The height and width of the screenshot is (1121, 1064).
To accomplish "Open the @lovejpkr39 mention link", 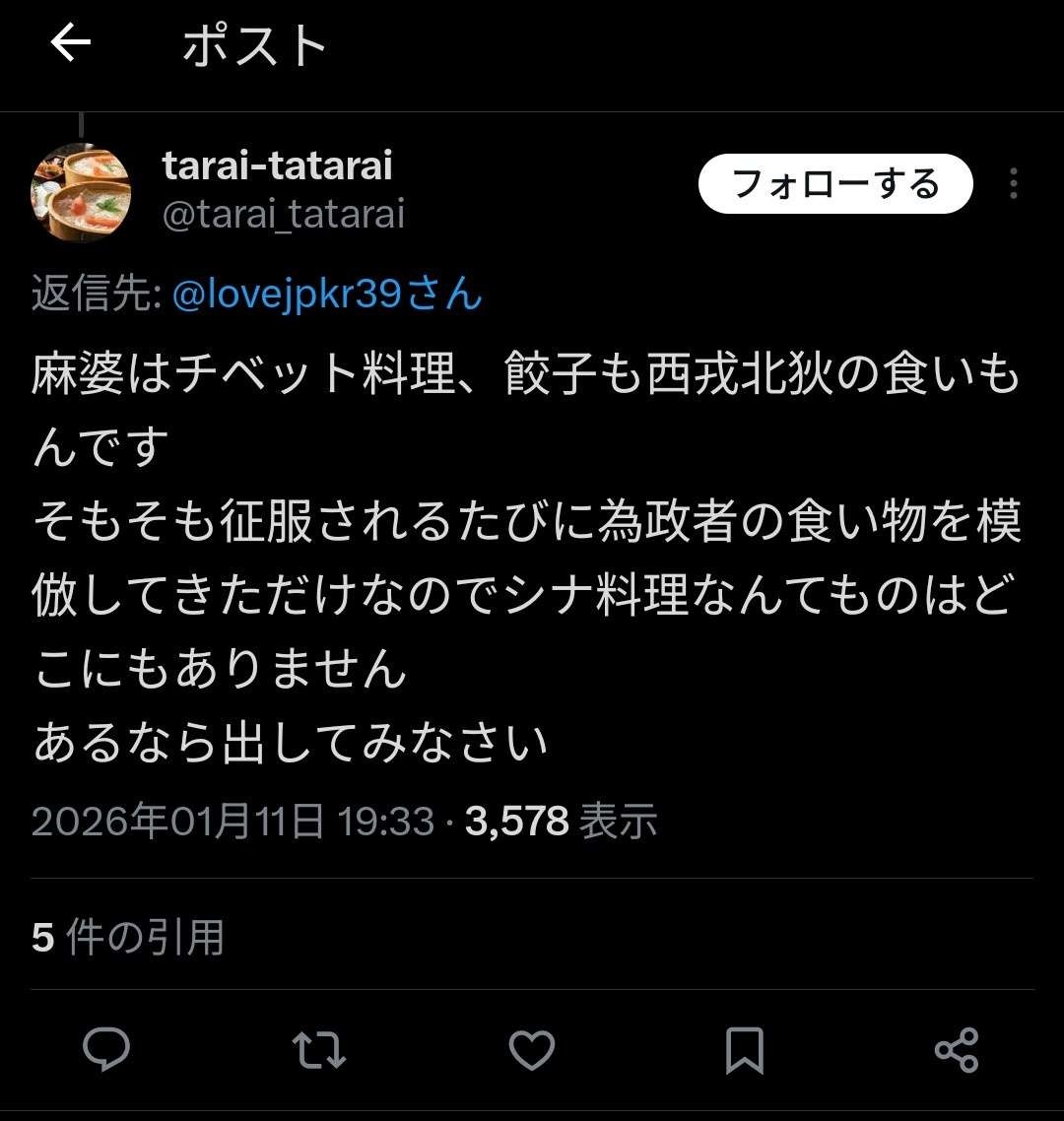I will [x=327, y=295].
